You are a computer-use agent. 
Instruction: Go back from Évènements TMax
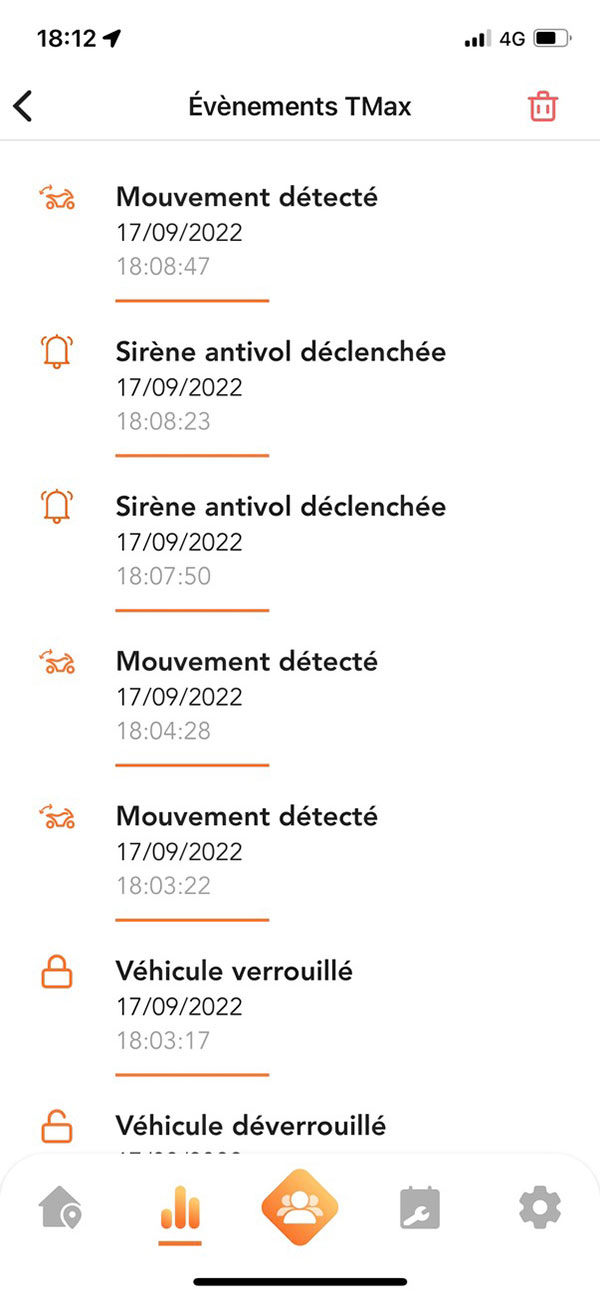pyautogui.click(x=24, y=106)
